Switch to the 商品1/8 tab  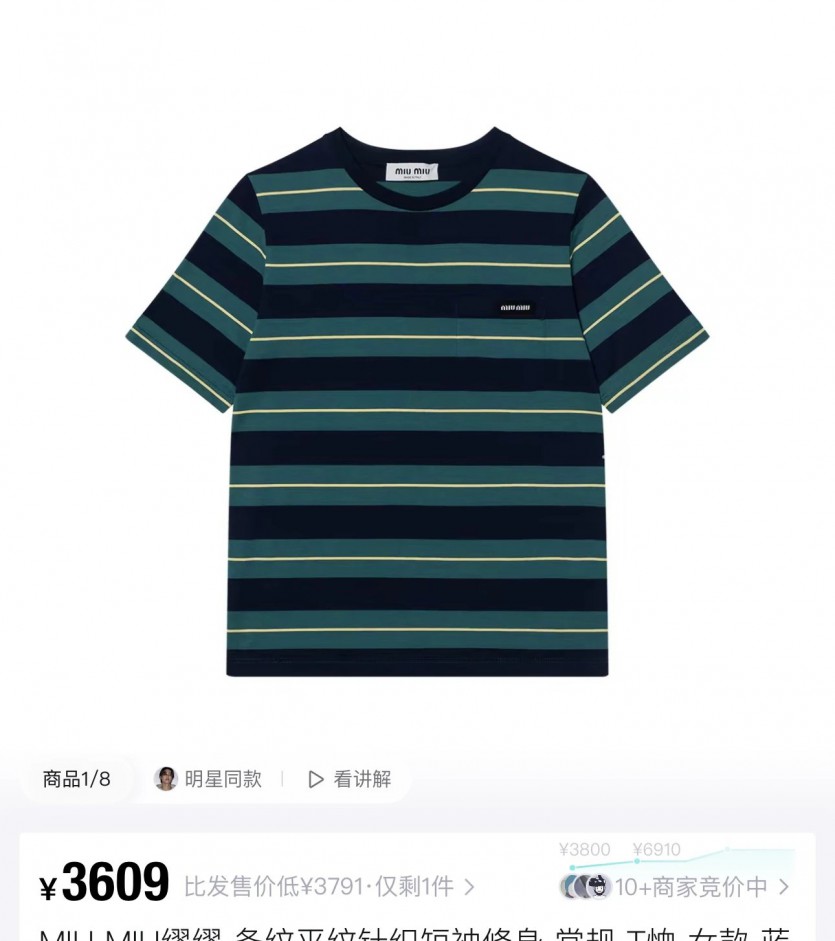tap(77, 780)
